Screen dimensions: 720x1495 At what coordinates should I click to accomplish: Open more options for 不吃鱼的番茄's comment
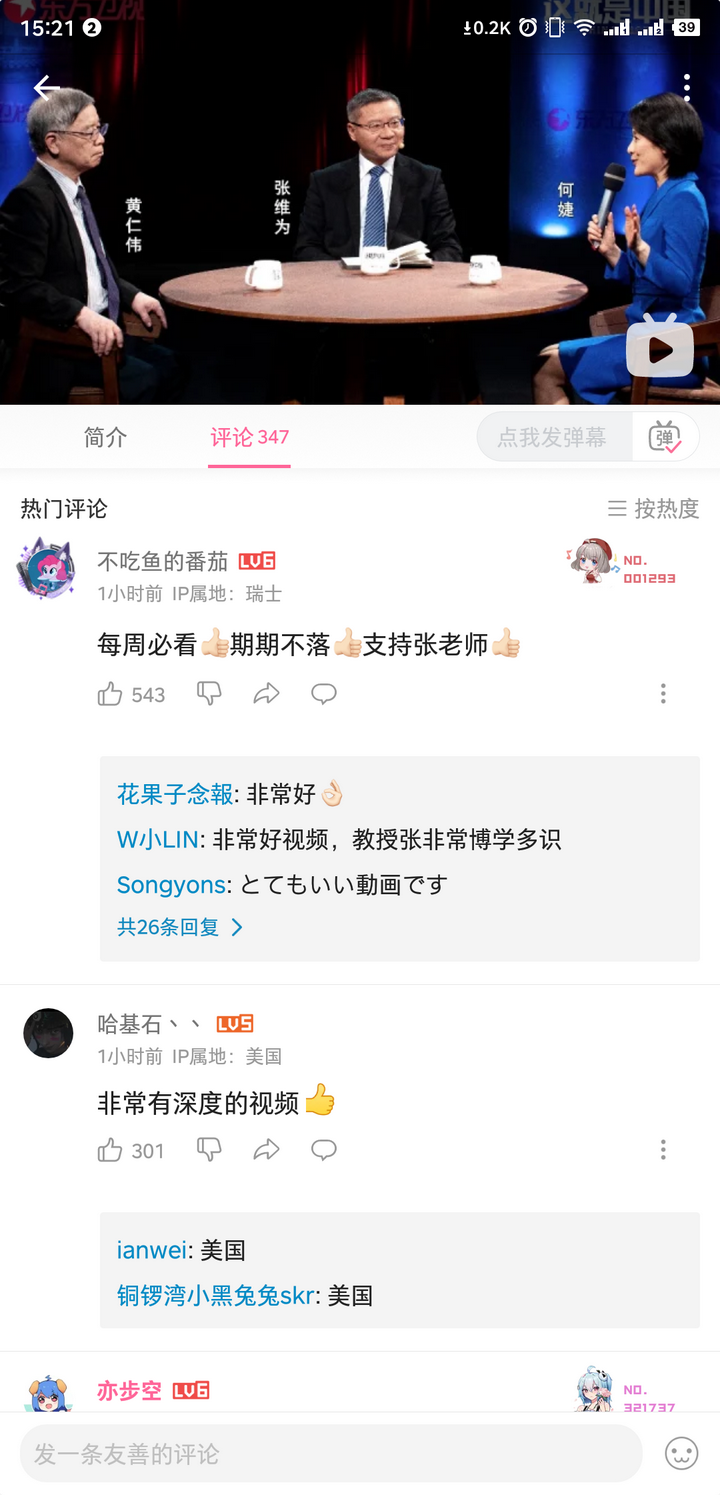click(x=663, y=694)
